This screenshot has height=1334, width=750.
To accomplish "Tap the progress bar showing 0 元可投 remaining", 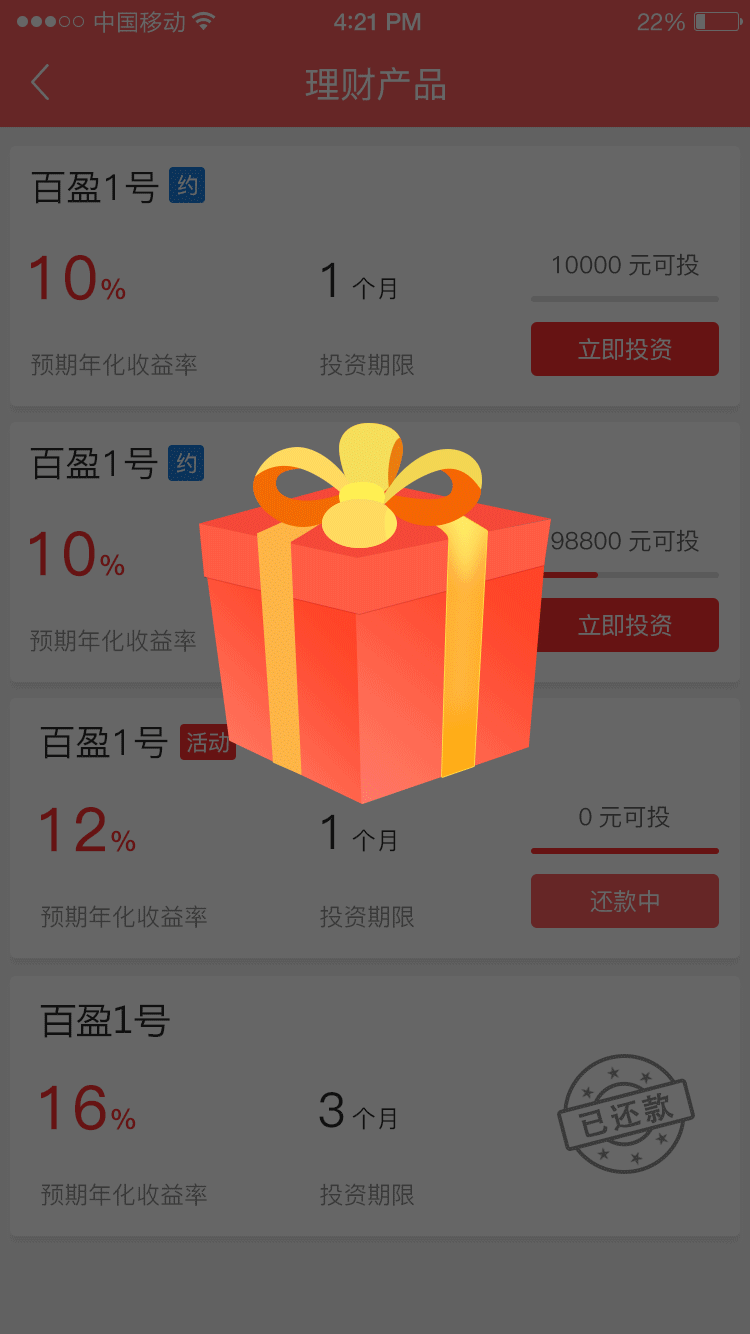I will point(624,851).
